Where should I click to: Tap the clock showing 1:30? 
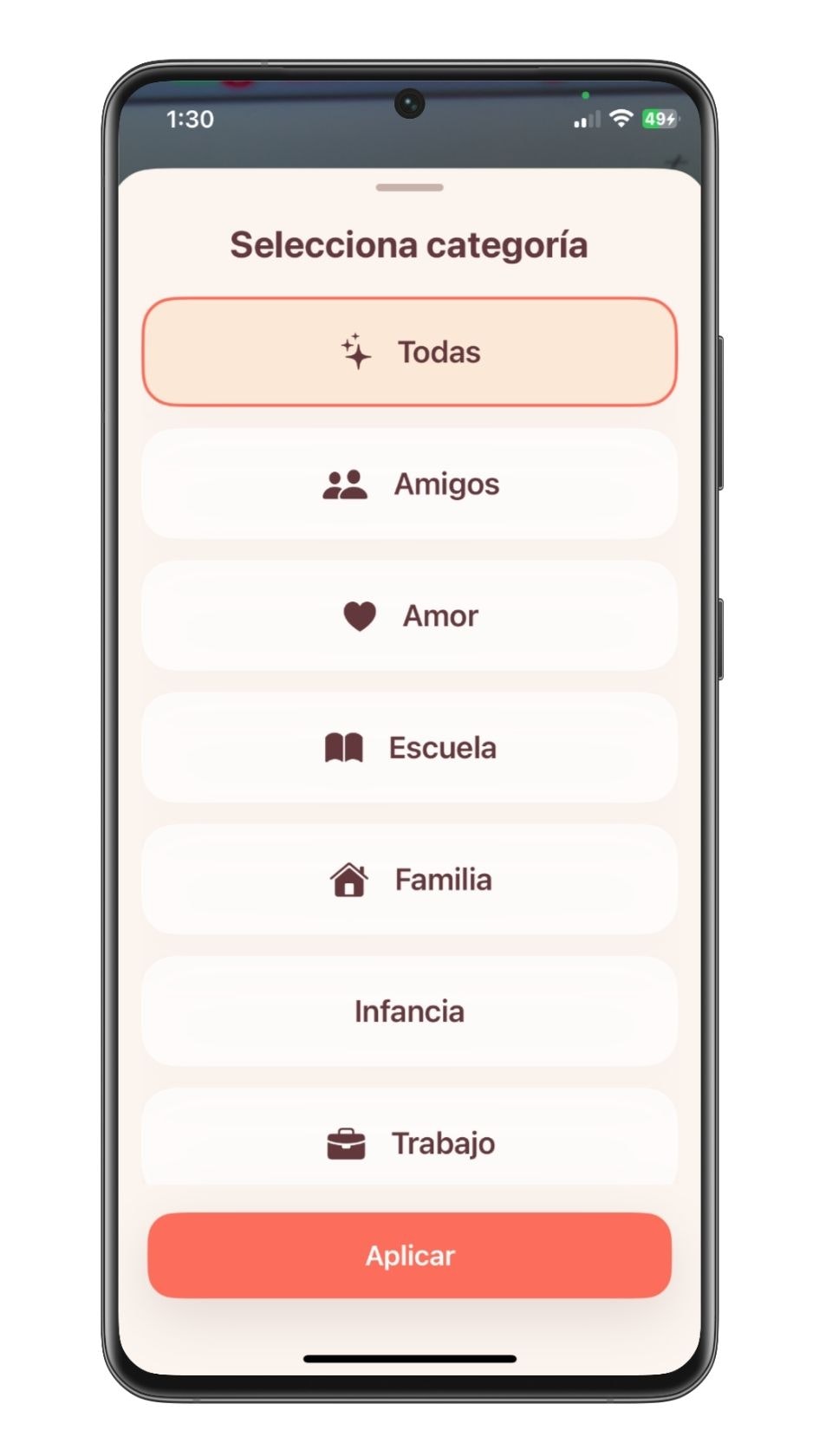tap(190, 120)
